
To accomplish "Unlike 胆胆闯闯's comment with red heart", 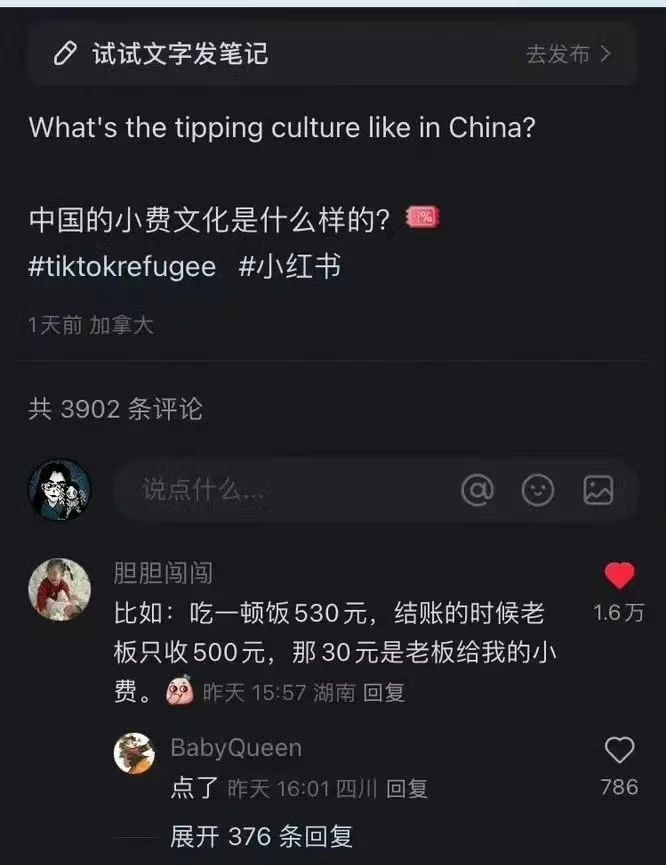I will 620,576.
